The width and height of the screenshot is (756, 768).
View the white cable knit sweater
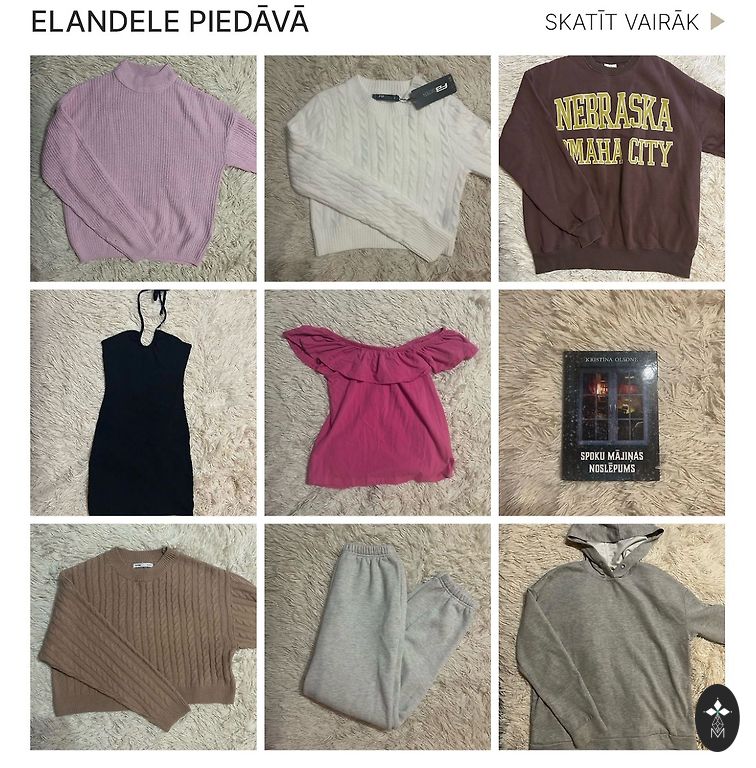pos(377,168)
